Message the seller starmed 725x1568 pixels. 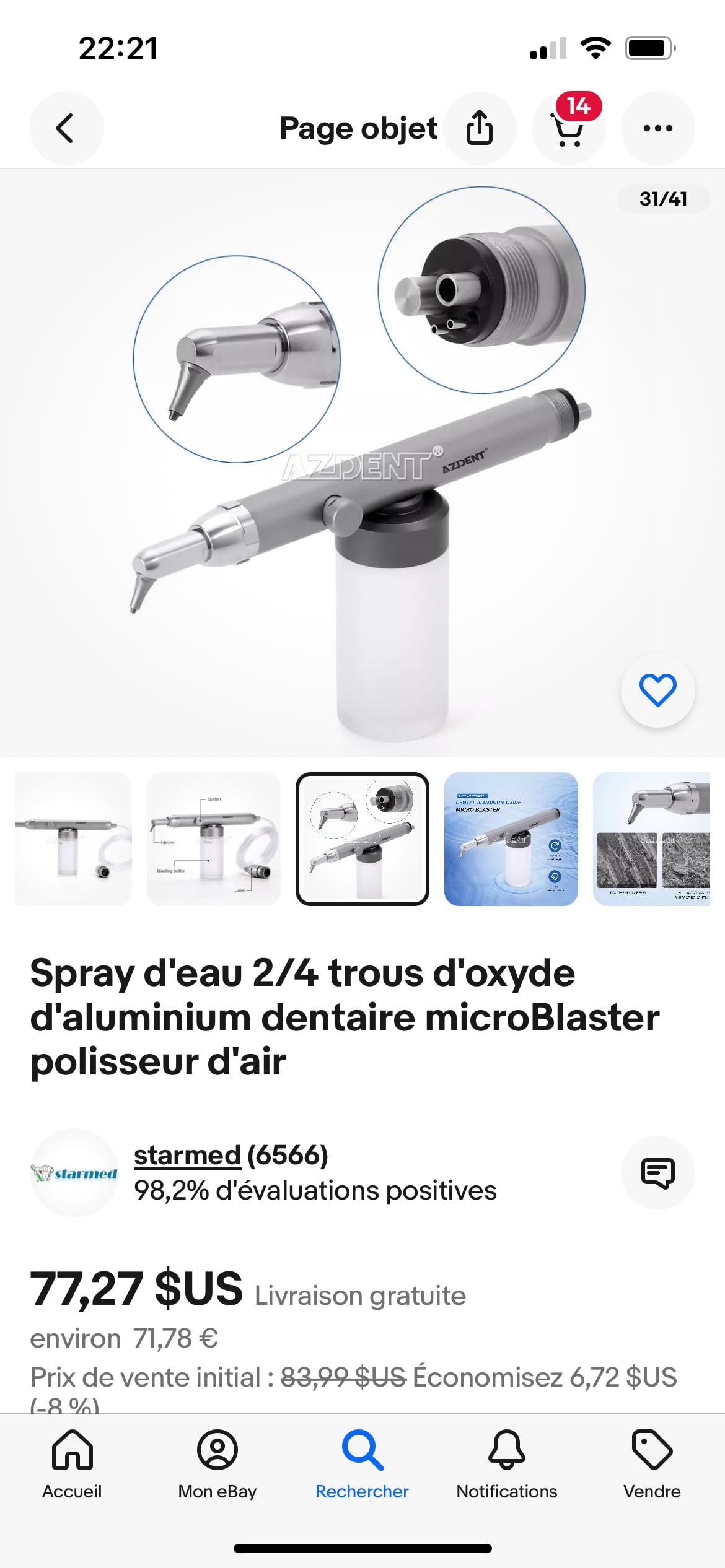[657, 1172]
